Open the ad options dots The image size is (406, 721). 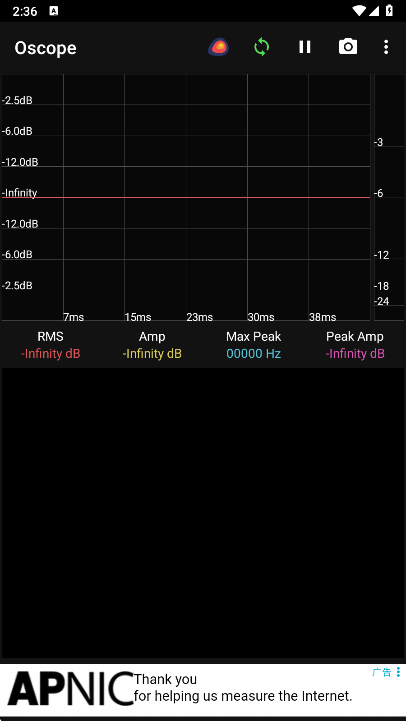tap(398, 672)
